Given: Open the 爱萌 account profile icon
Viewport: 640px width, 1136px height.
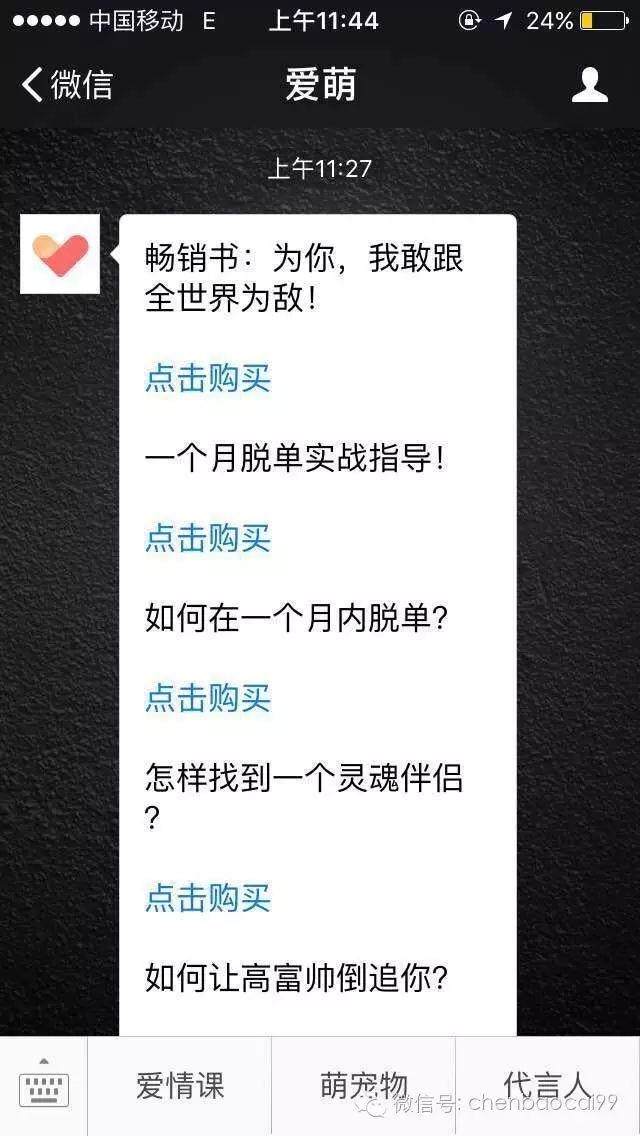Looking at the screenshot, I should (x=589, y=85).
